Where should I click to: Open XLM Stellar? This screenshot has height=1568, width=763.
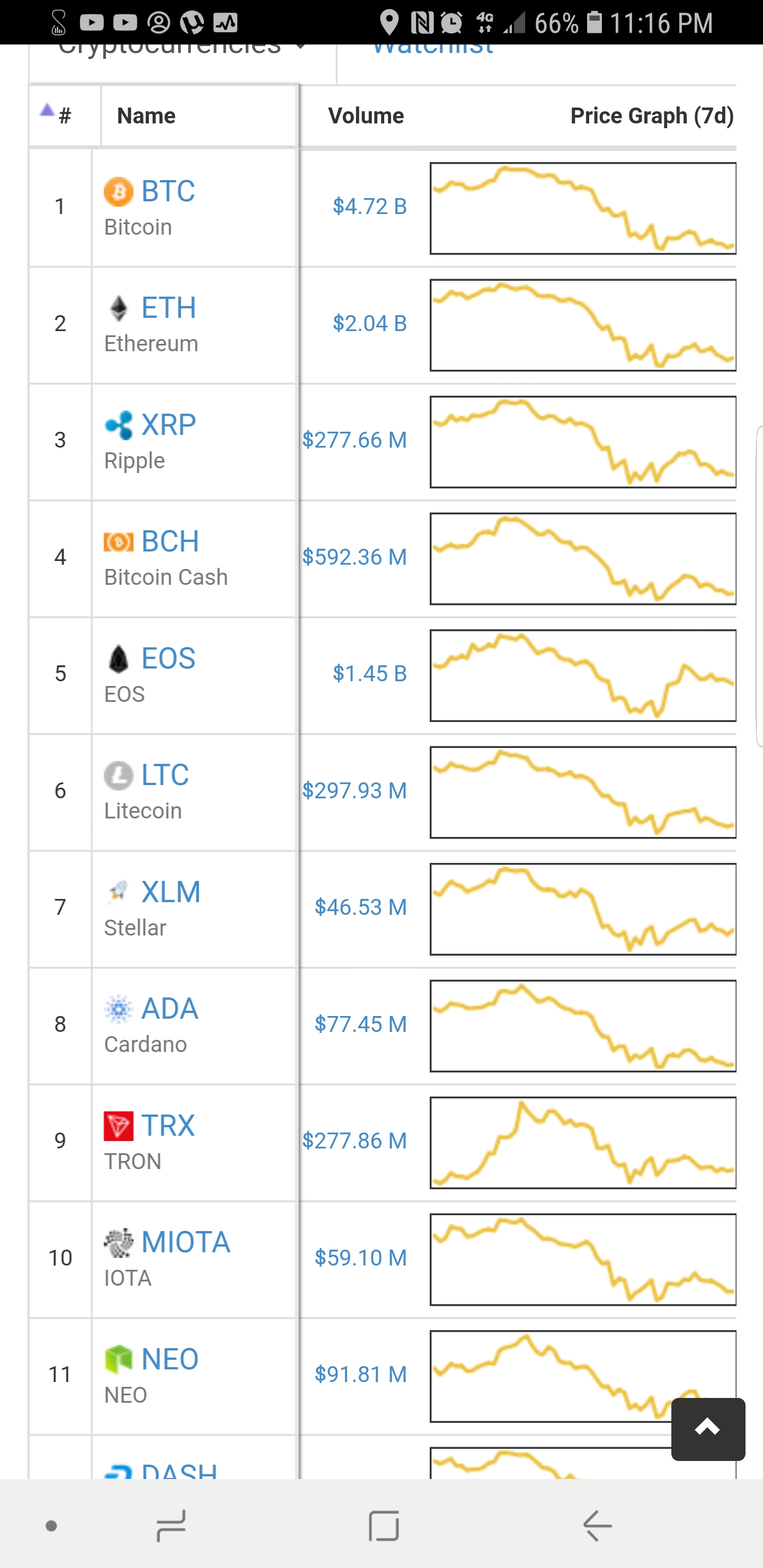tap(171, 893)
